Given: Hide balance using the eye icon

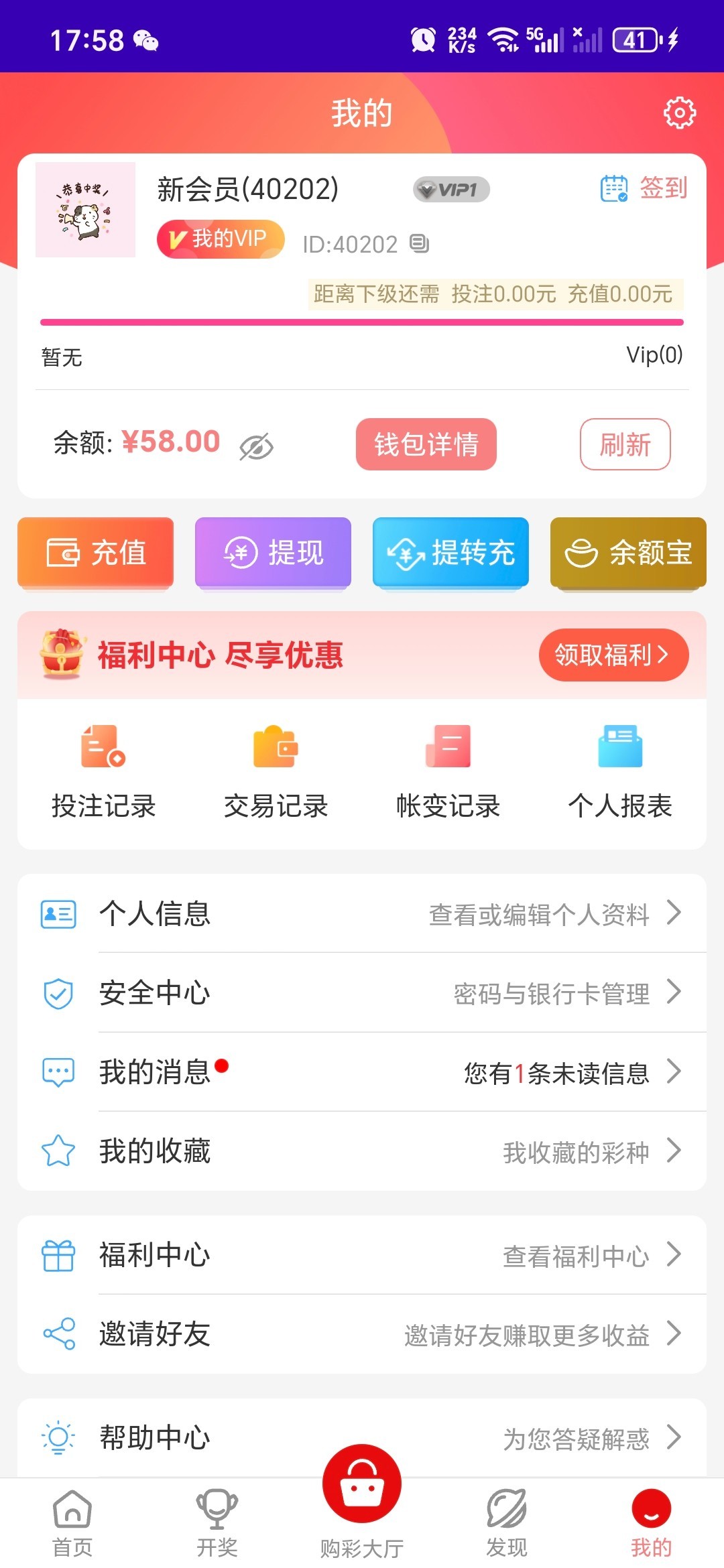Looking at the screenshot, I should pos(256,446).
